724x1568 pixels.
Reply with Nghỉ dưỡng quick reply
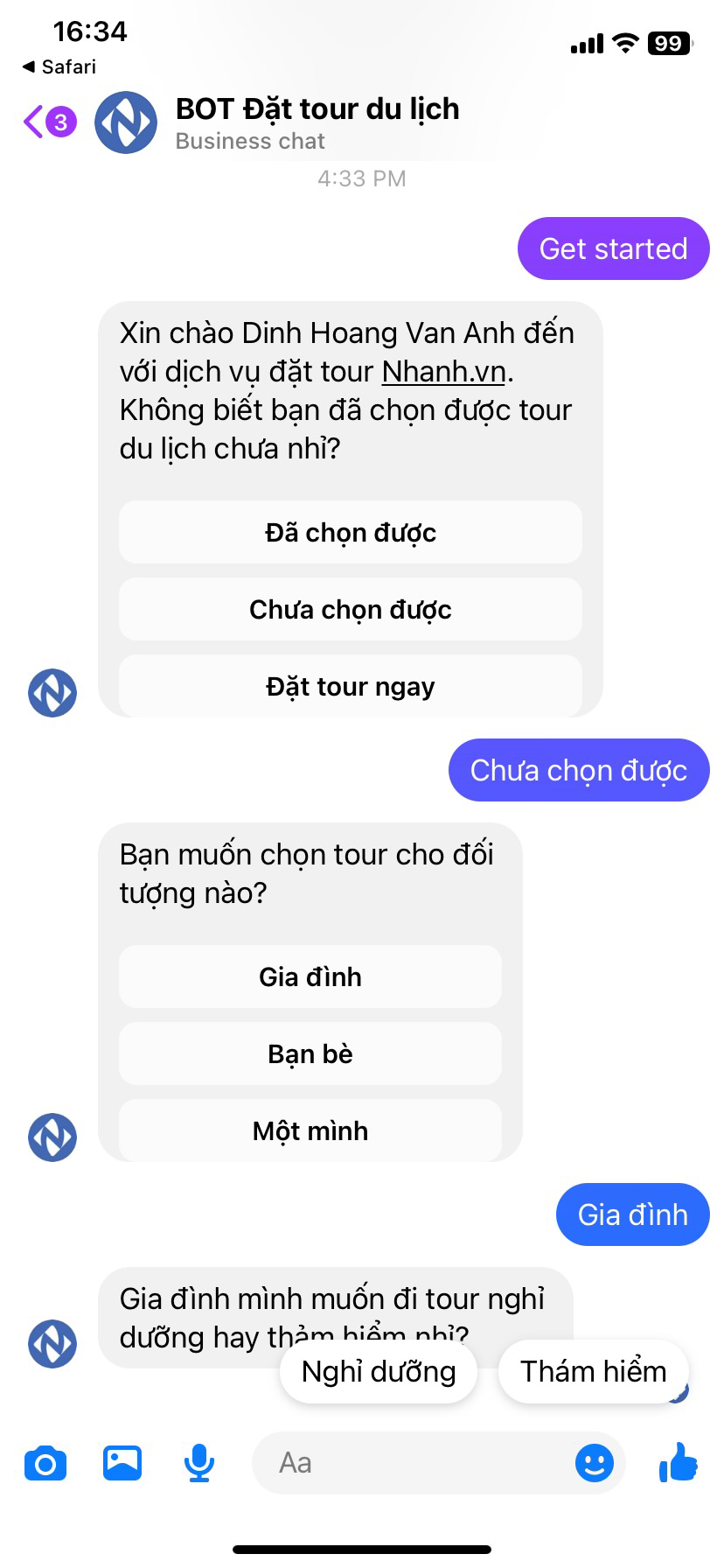coord(379,1372)
